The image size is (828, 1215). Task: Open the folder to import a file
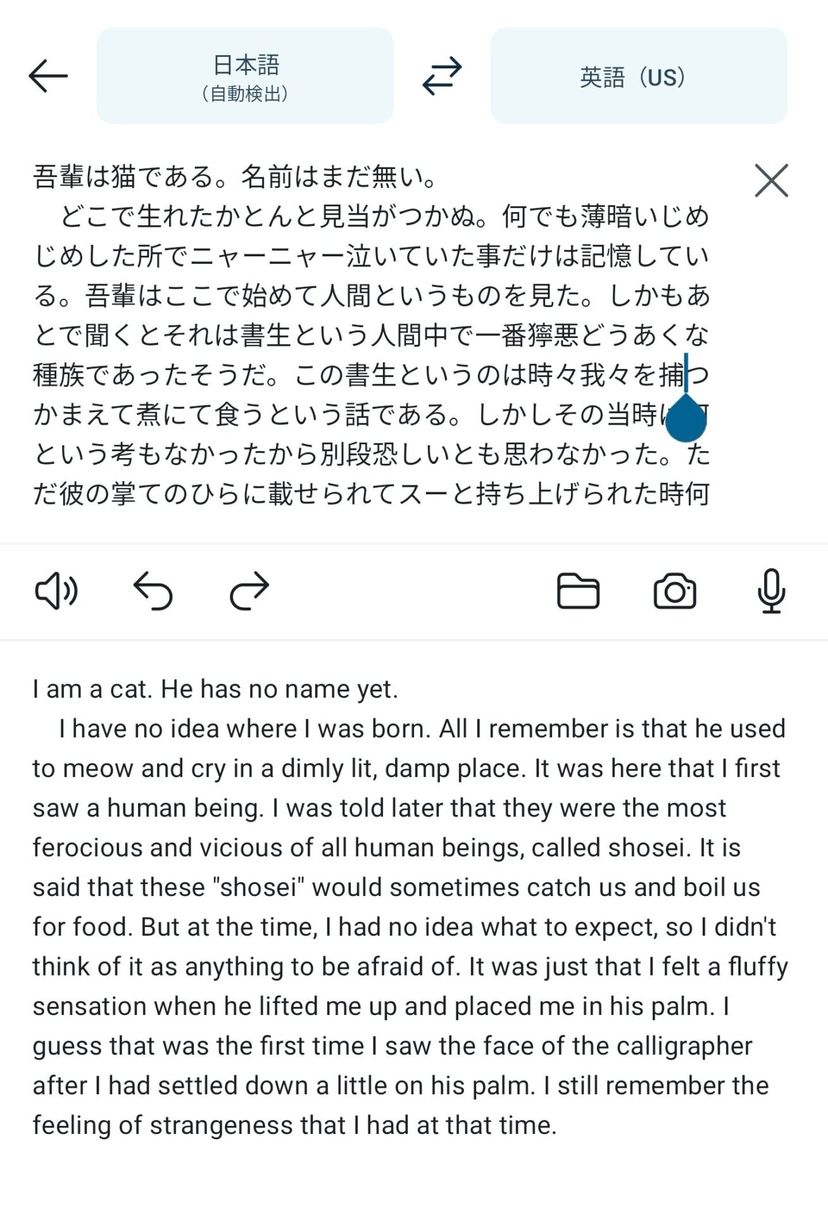(577, 592)
